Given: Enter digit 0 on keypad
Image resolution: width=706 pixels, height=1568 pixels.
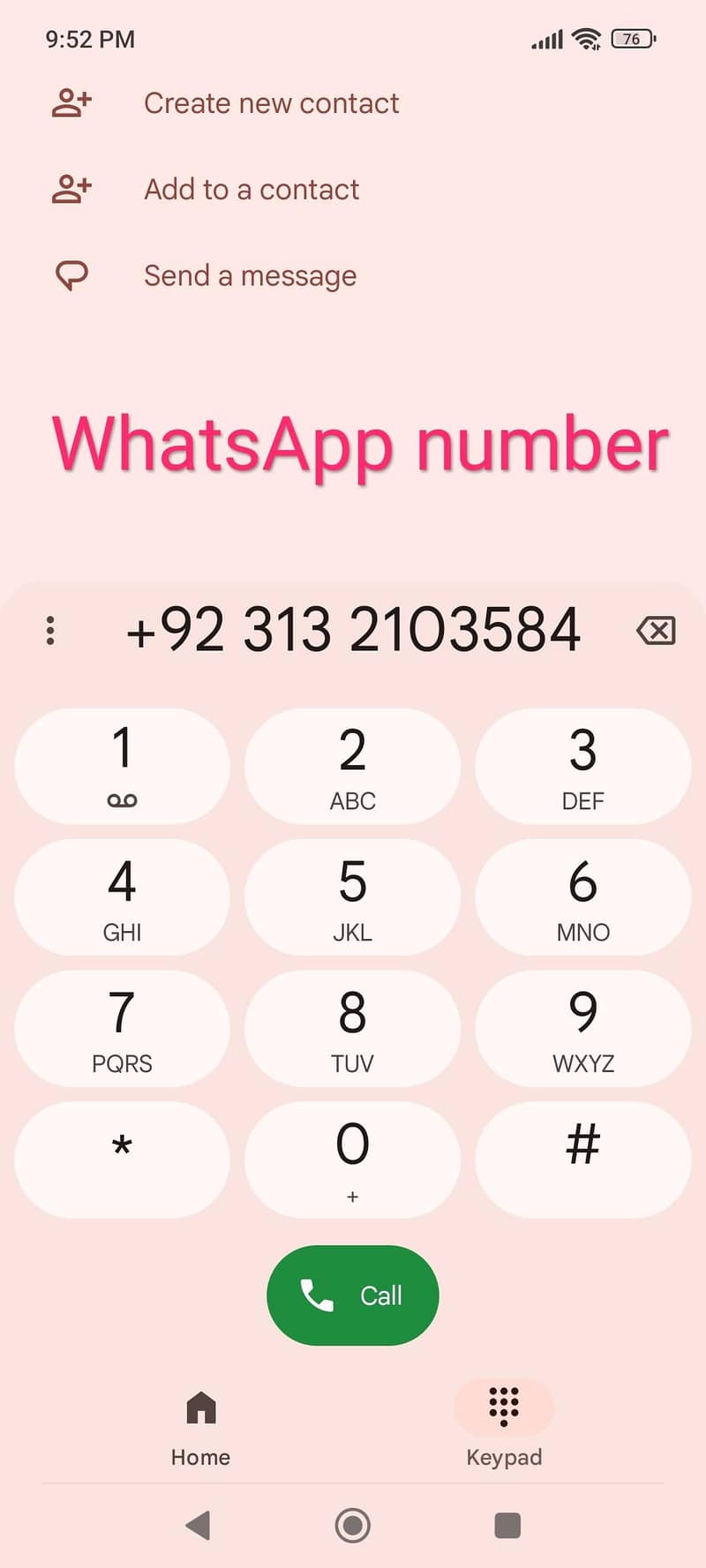Looking at the screenshot, I should click(352, 1159).
